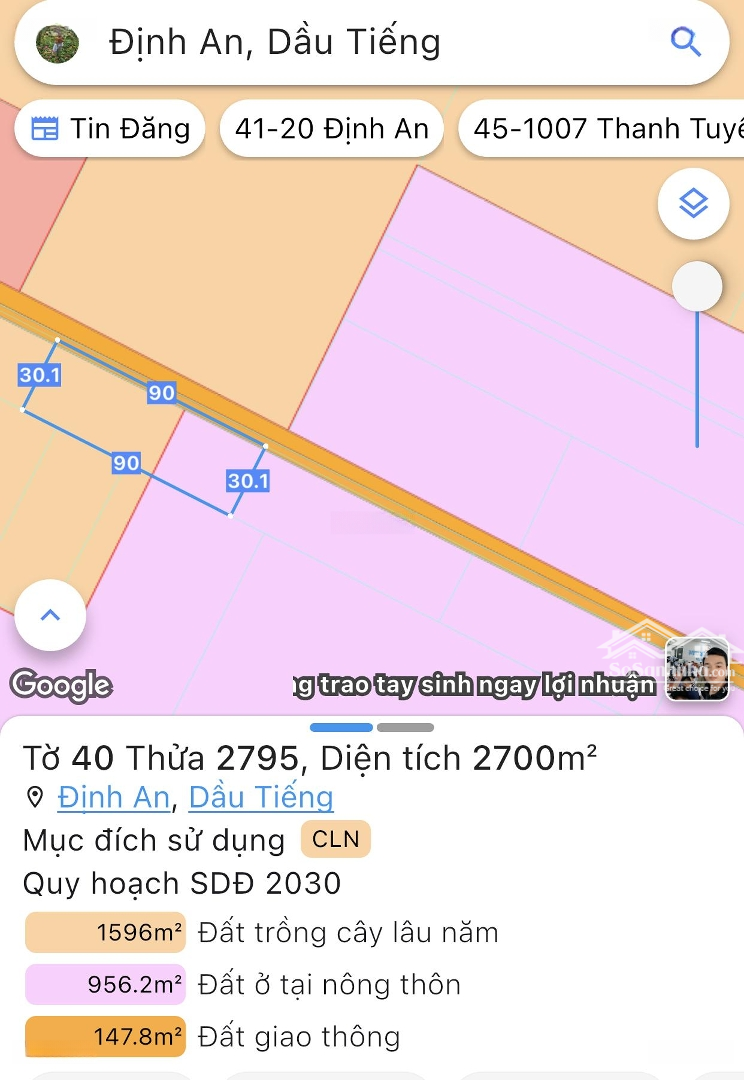Open the Dầu Tiếng link
Screen dimensions: 744x1080
tap(260, 798)
